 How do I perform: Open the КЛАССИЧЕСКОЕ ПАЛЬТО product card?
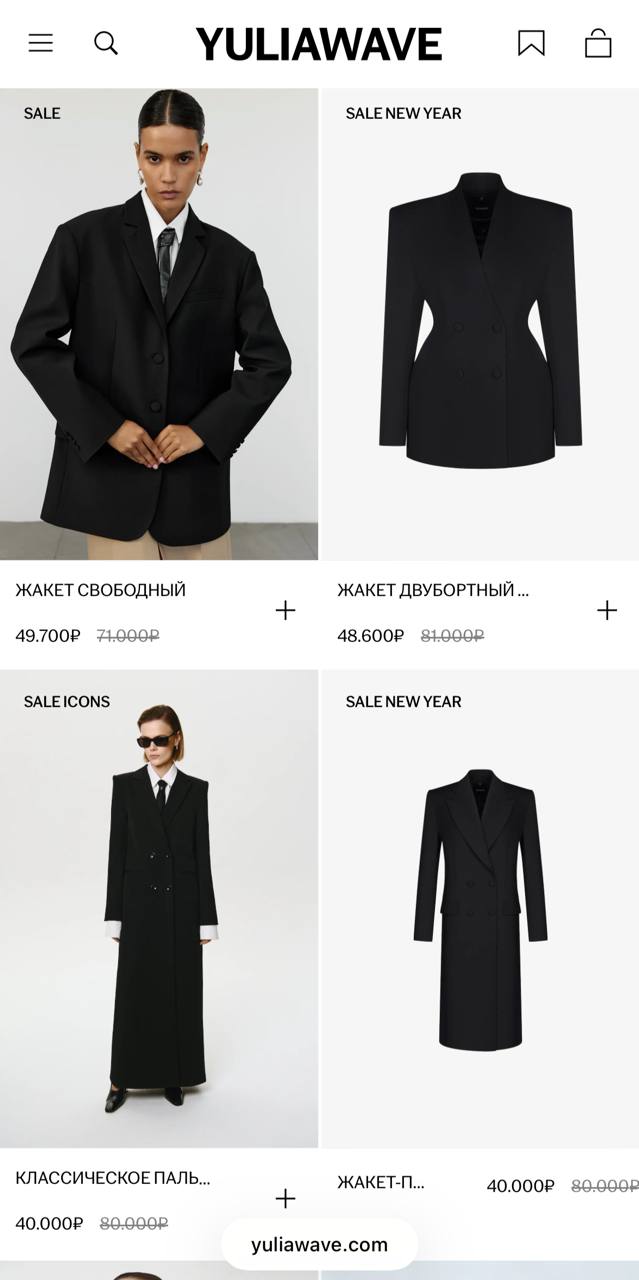[159, 910]
